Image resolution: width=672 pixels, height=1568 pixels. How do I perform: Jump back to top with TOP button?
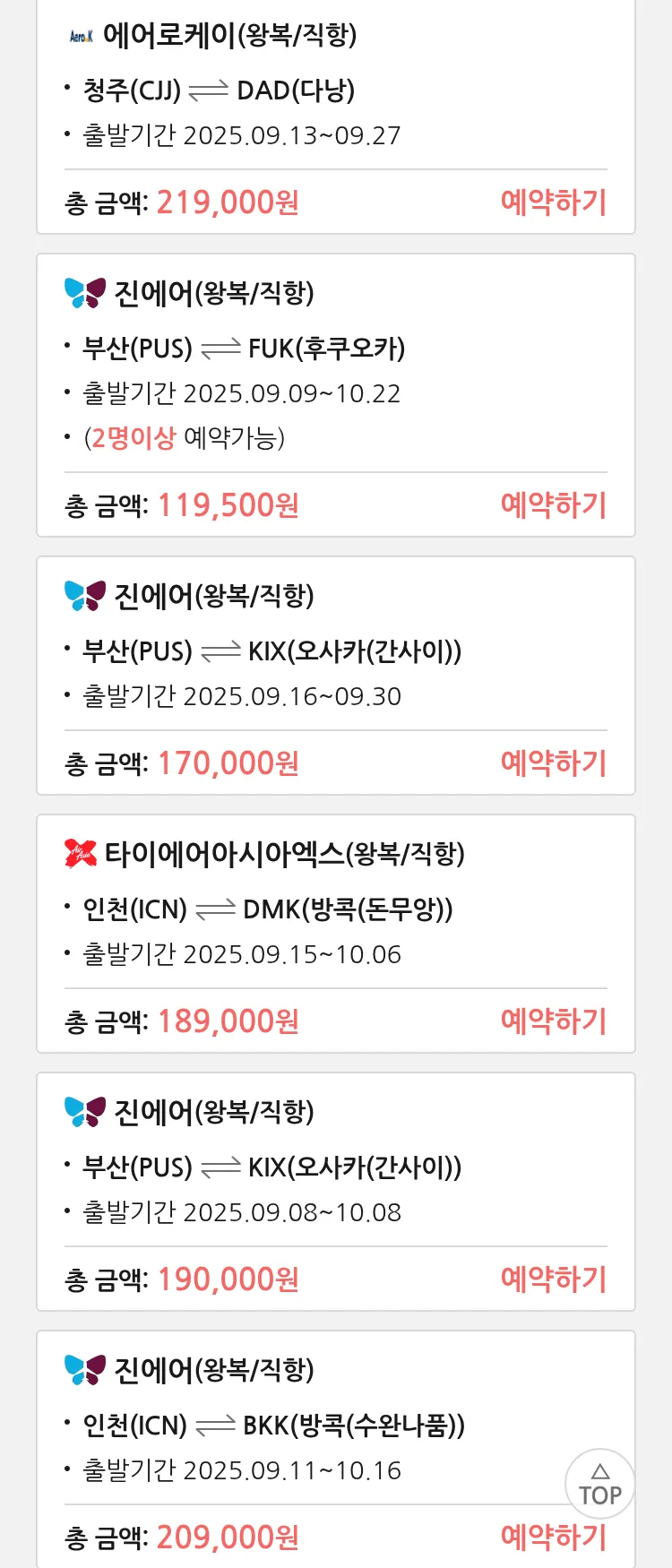pyautogui.click(x=599, y=1484)
